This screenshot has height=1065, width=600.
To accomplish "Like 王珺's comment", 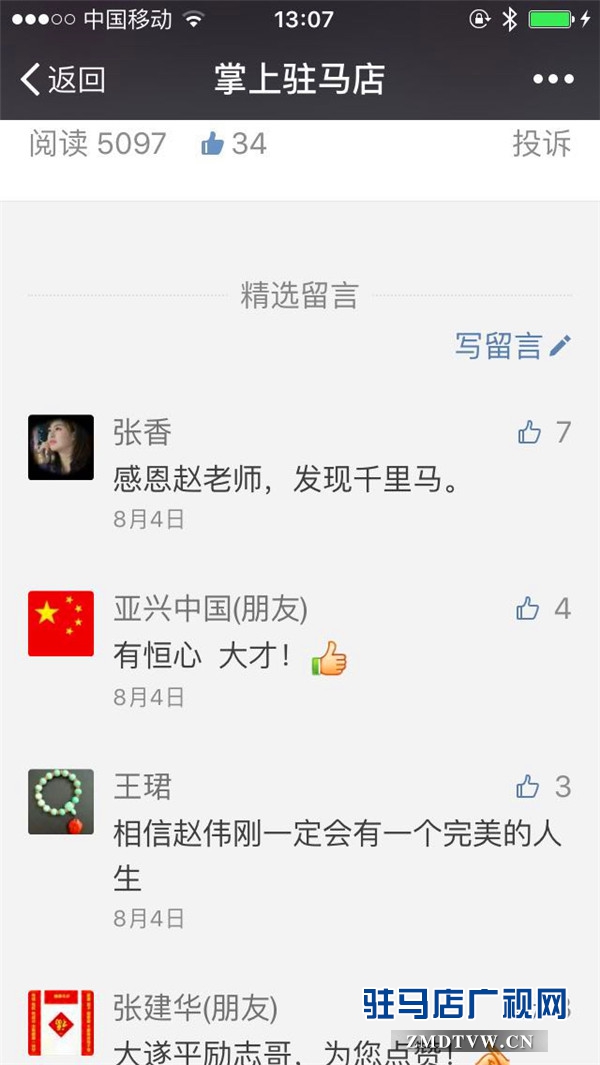I will [x=529, y=787].
